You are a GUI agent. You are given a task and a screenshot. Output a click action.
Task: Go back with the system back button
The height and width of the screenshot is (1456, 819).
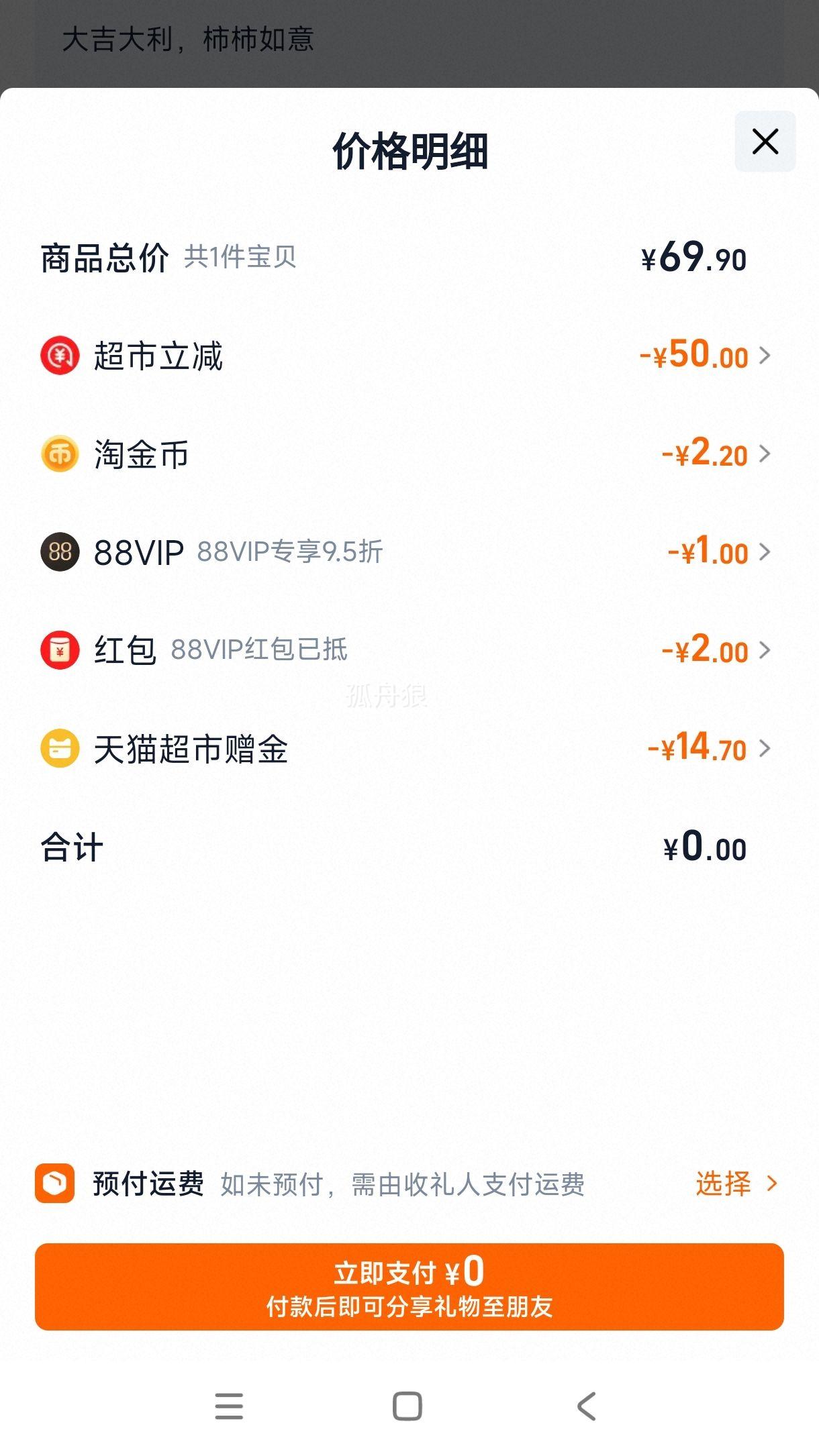point(587,1406)
